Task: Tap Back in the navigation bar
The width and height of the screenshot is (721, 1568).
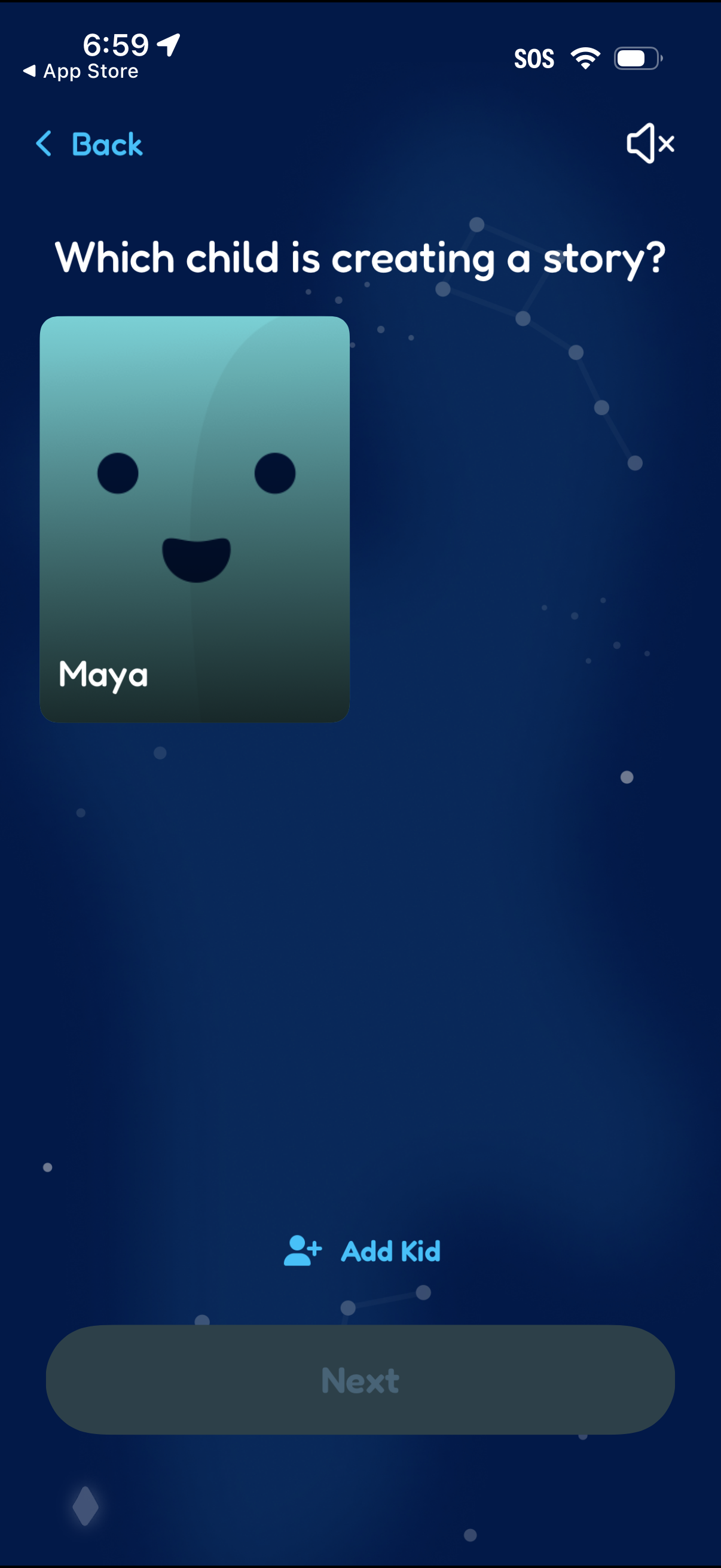Action: 105,144
